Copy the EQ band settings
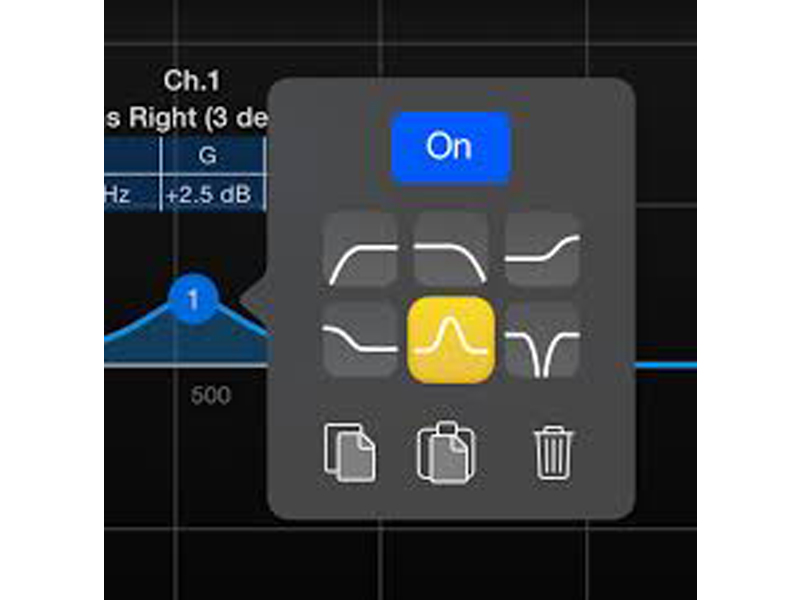The width and height of the screenshot is (800, 600). click(x=350, y=452)
